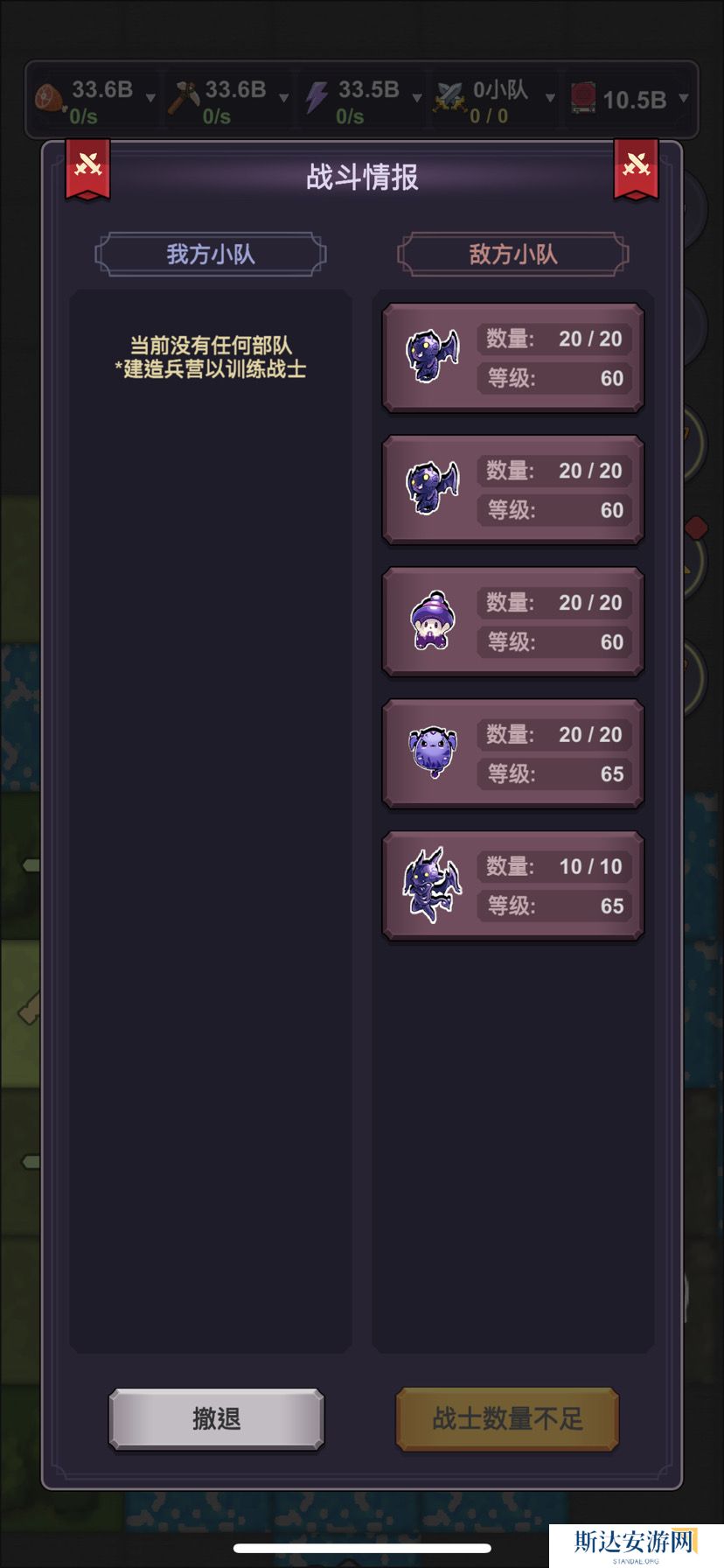Image resolution: width=724 pixels, height=1568 pixels.
Task: Expand the meat resource dropdown
Action: click(150, 98)
